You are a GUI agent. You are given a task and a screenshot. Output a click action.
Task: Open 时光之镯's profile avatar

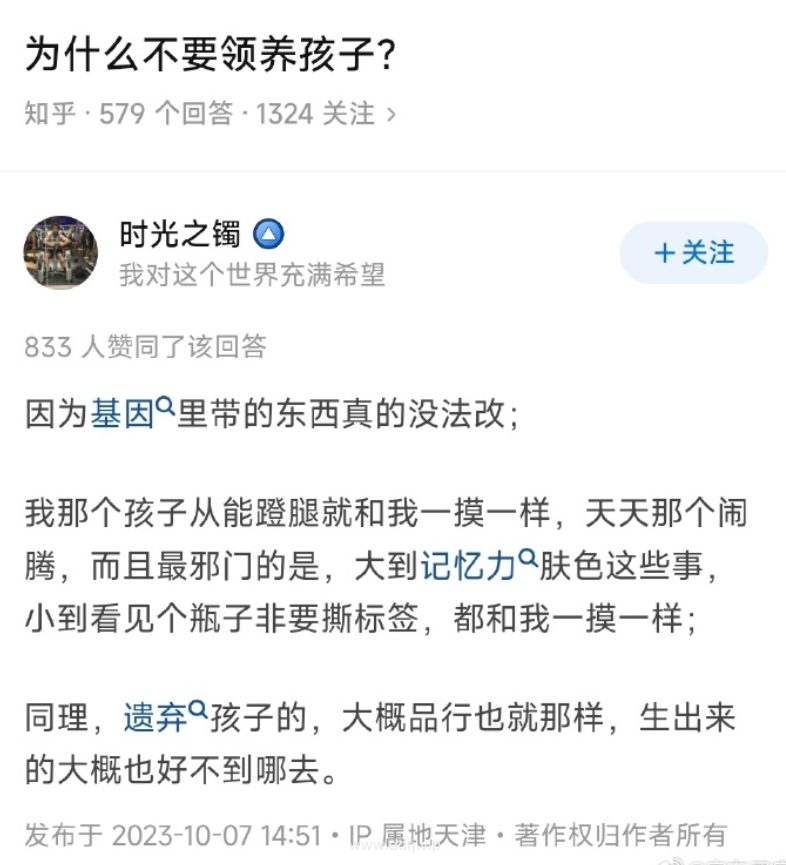[x=60, y=253]
